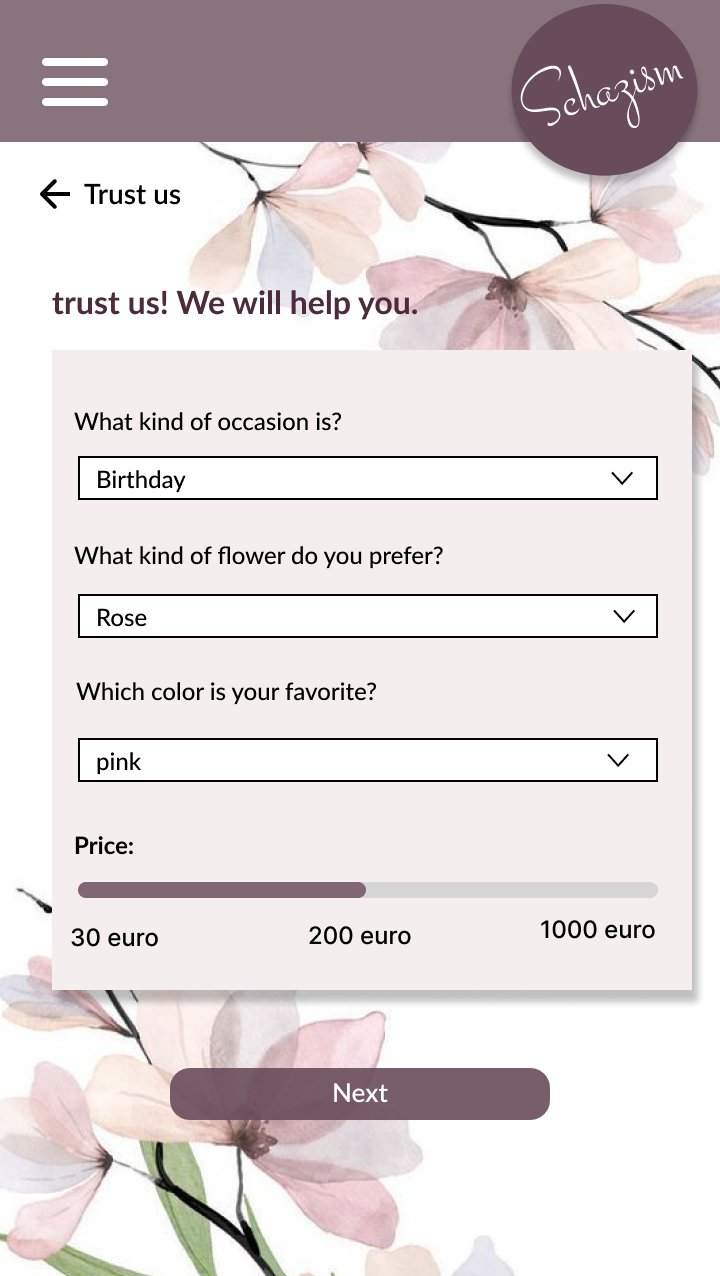Adjust the price slider handle
Viewport: 720px width, 1276px height.
(x=363, y=890)
